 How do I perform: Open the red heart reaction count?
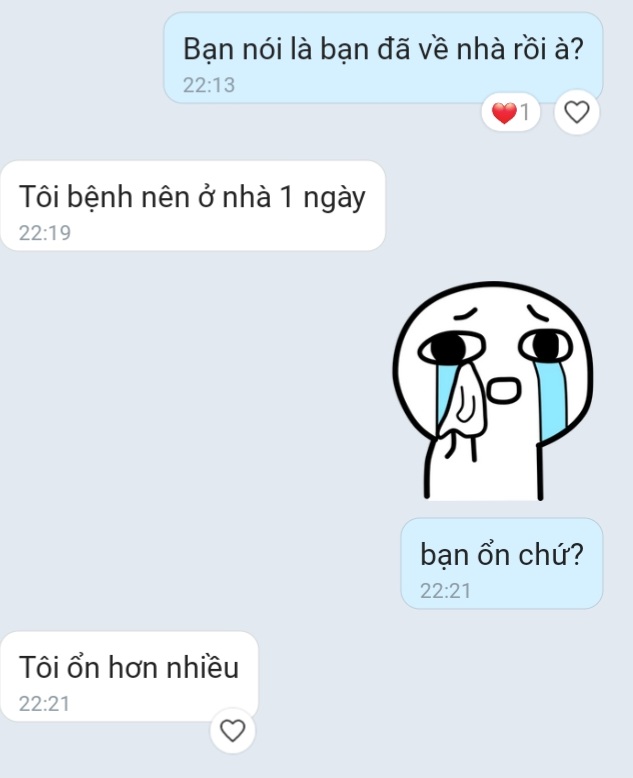pyautogui.click(x=512, y=113)
